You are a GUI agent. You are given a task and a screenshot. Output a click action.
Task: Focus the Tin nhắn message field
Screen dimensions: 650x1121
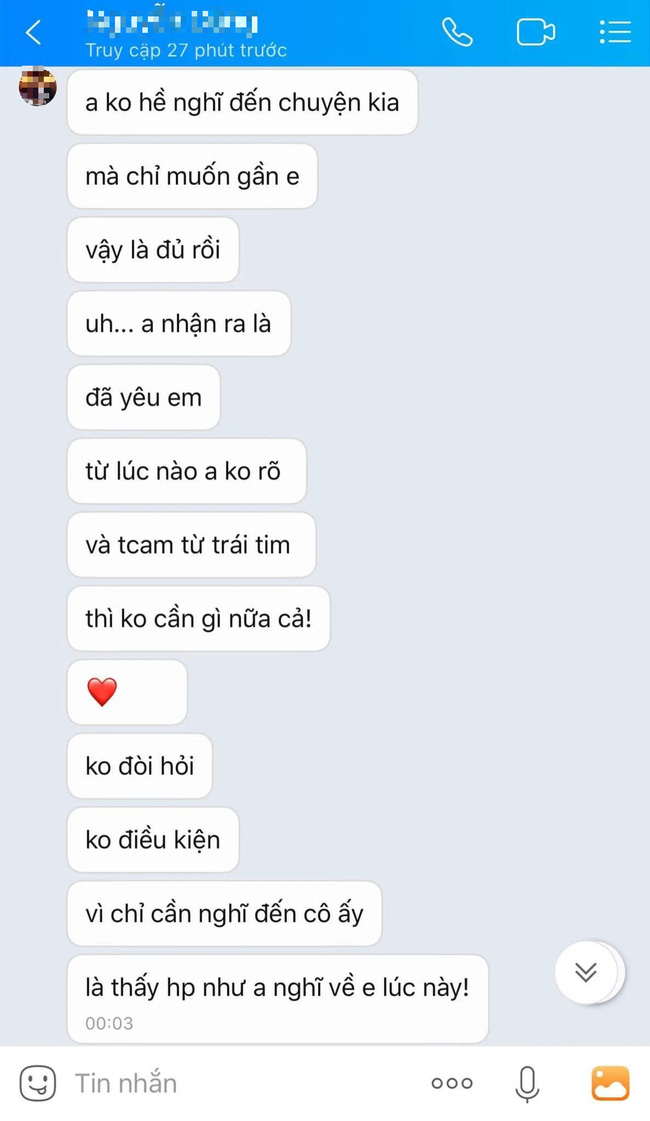(x=230, y=1083)
